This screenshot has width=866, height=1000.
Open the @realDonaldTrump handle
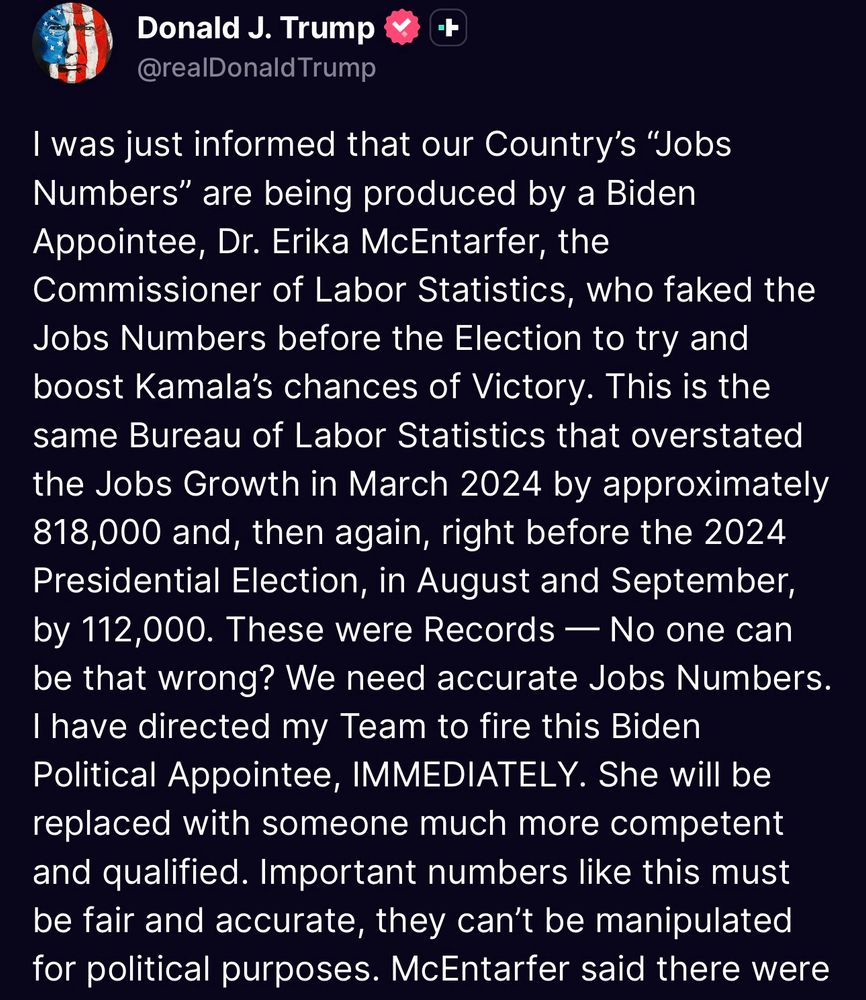point(256,67)
